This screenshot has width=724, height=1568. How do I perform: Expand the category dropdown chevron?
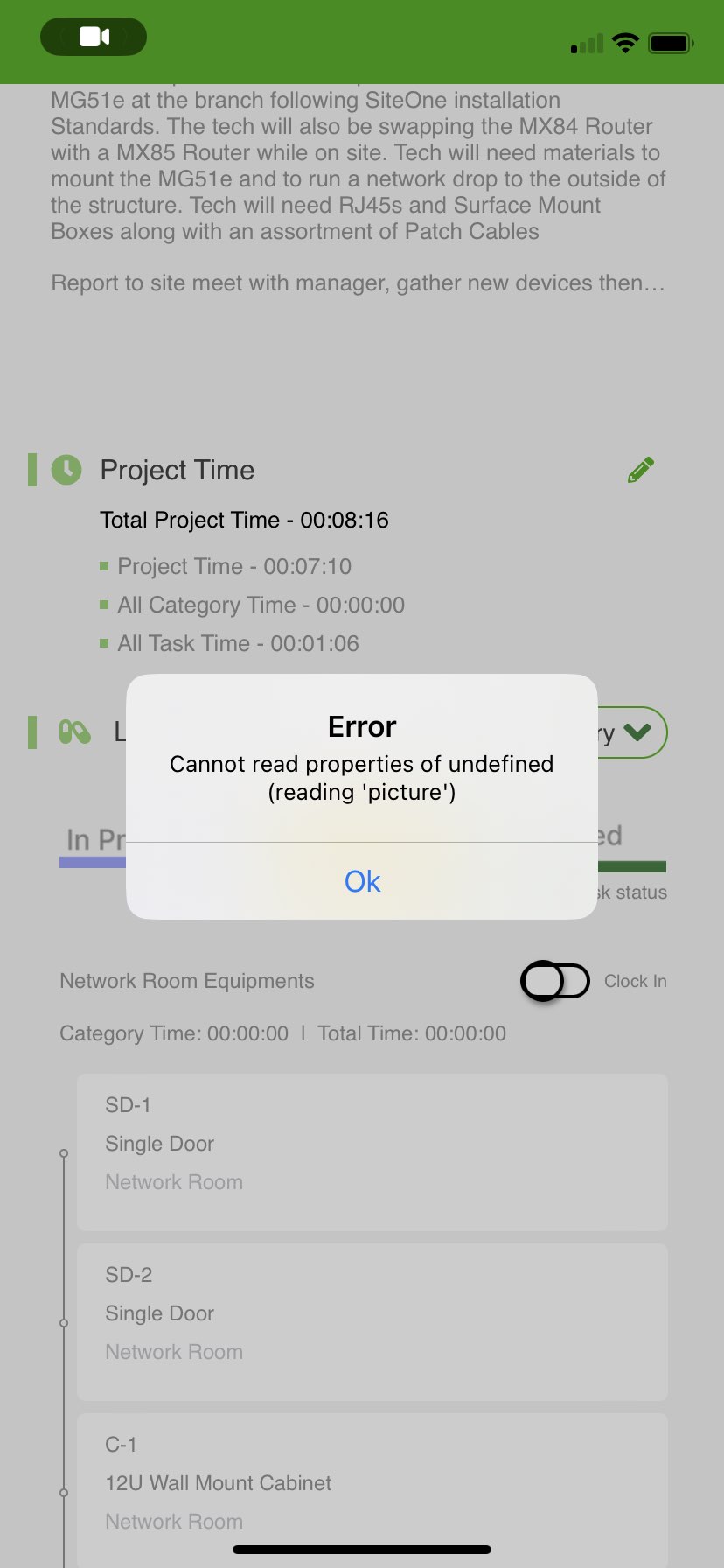click(637, 732)
